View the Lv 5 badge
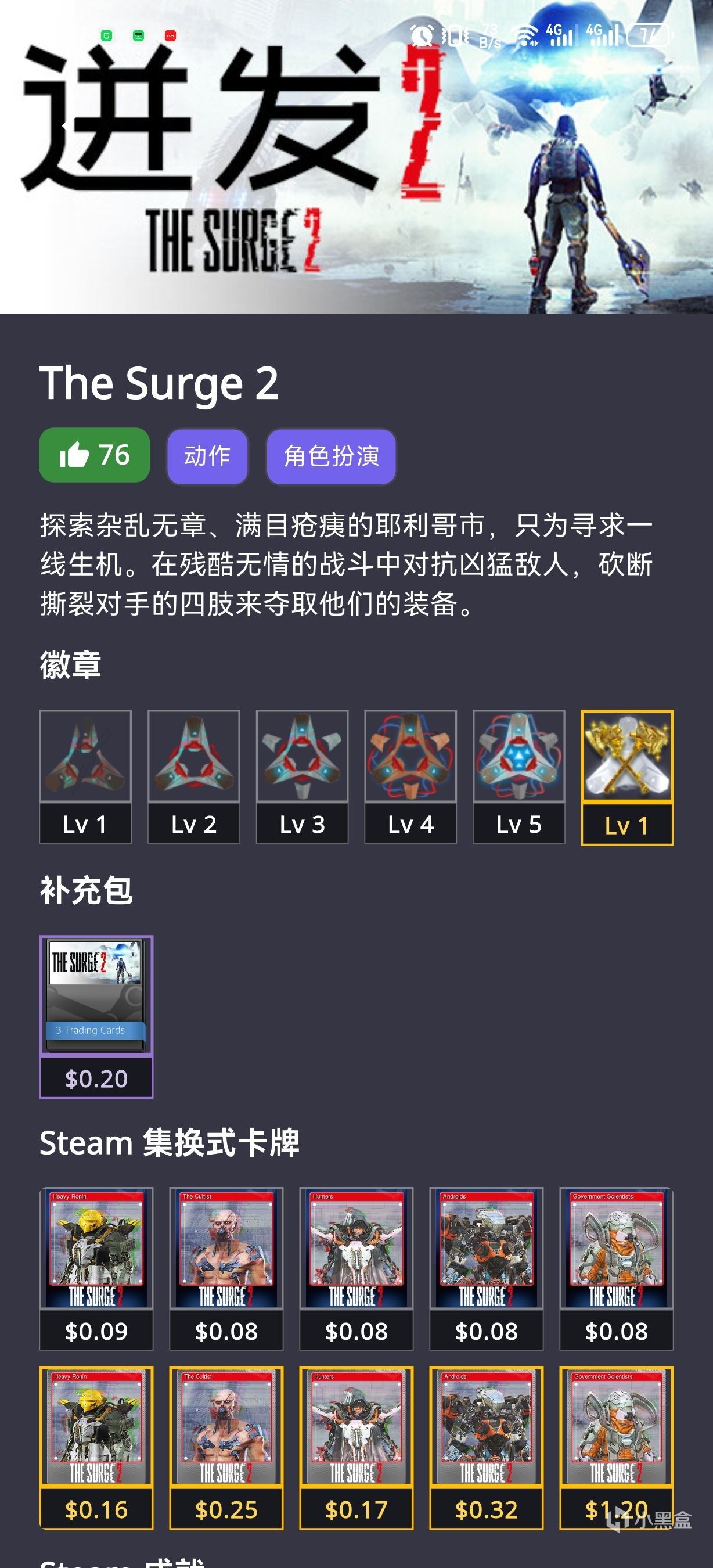This screenshot has height=1568, width=713. 518,775
